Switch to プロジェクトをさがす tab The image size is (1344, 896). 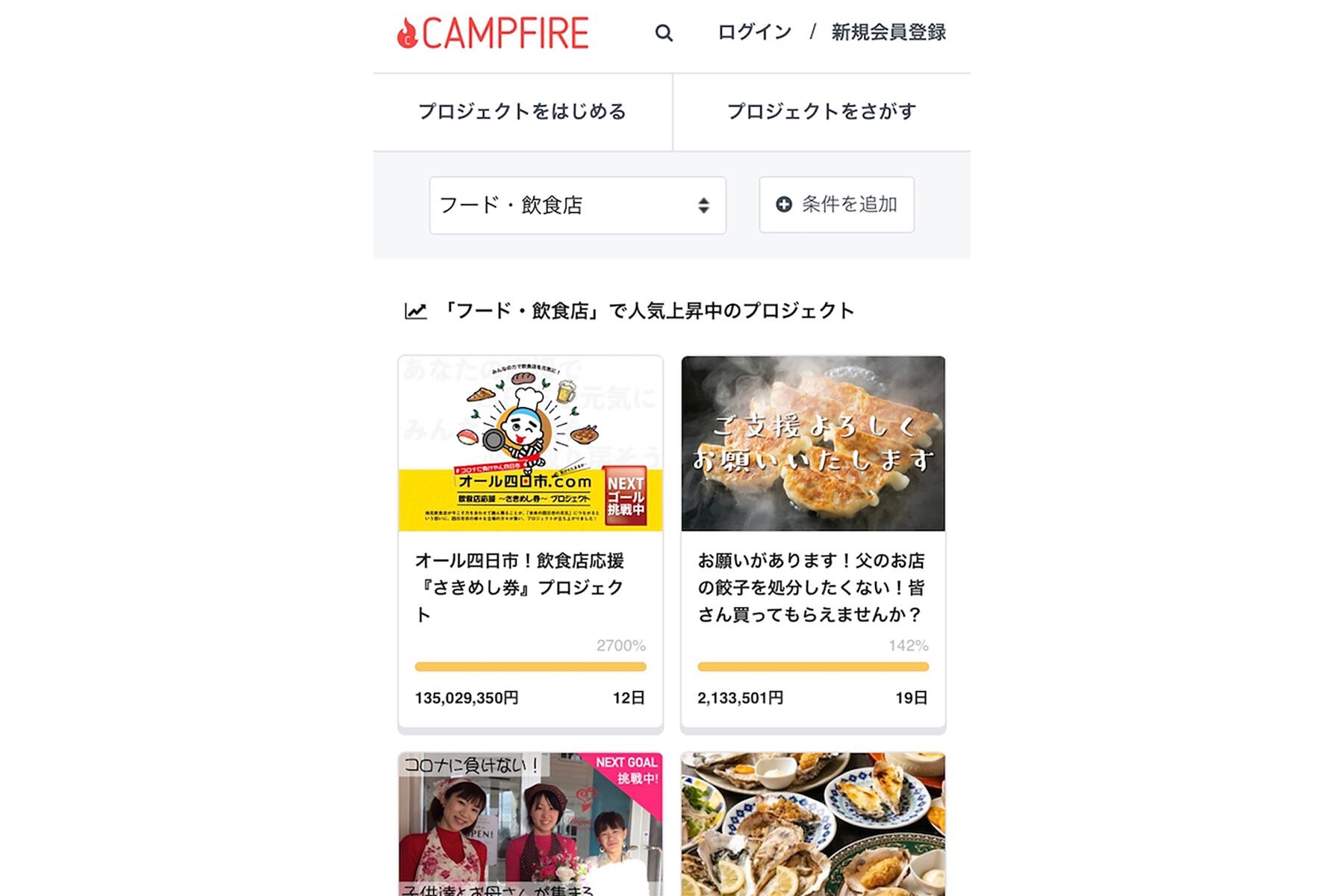821,112
